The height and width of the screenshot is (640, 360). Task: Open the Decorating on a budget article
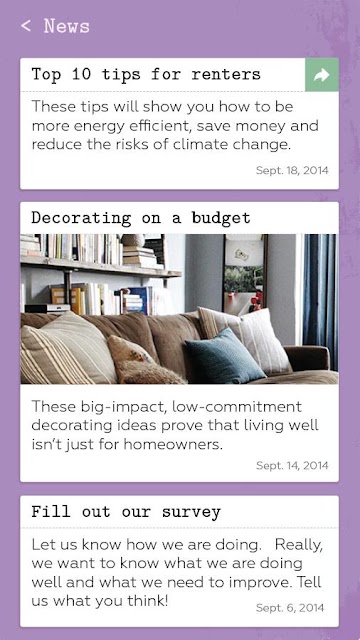click(179, 342)
